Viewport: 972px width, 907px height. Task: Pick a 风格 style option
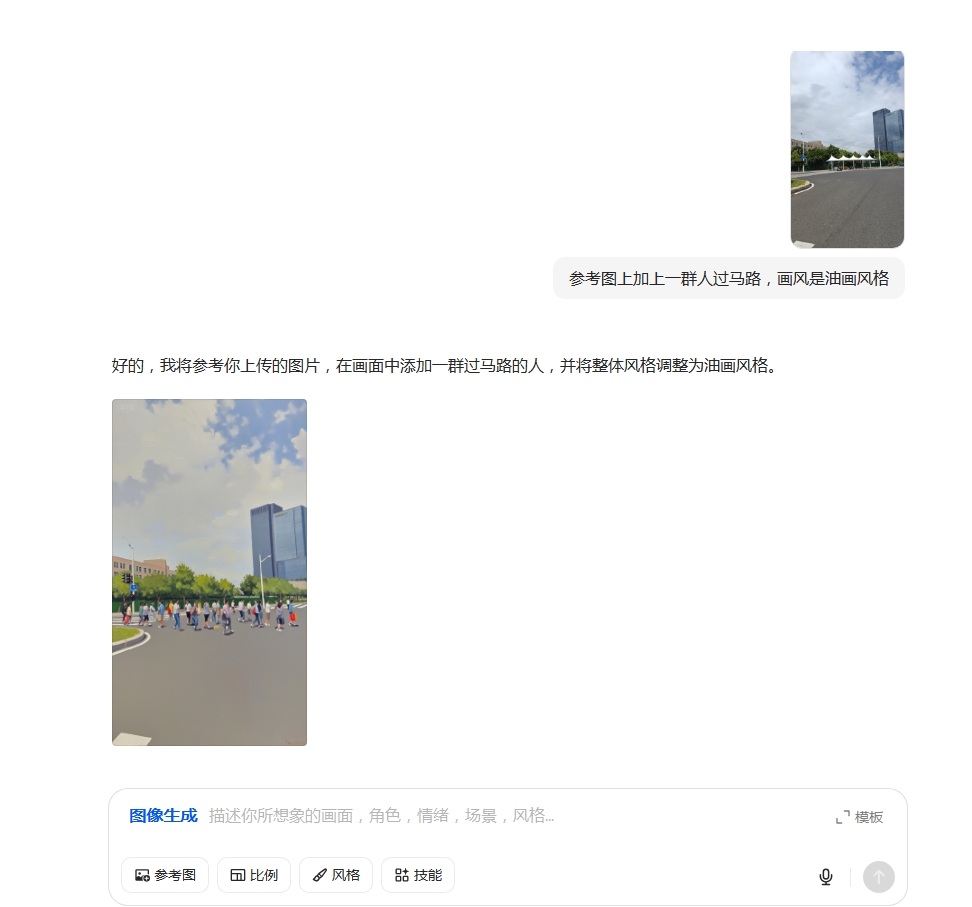coord(336,875)
